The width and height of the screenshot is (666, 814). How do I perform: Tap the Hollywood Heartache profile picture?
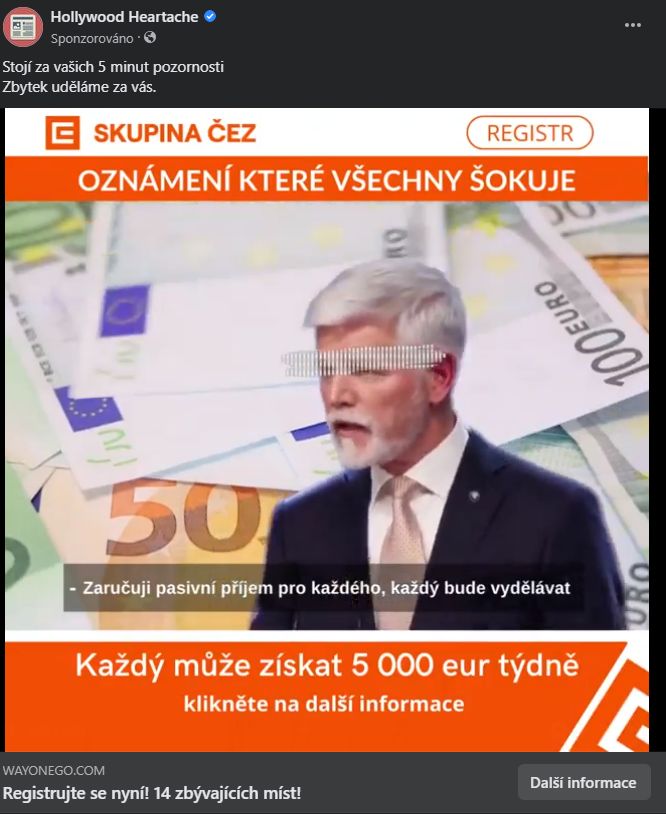click(x=23, y=26)
